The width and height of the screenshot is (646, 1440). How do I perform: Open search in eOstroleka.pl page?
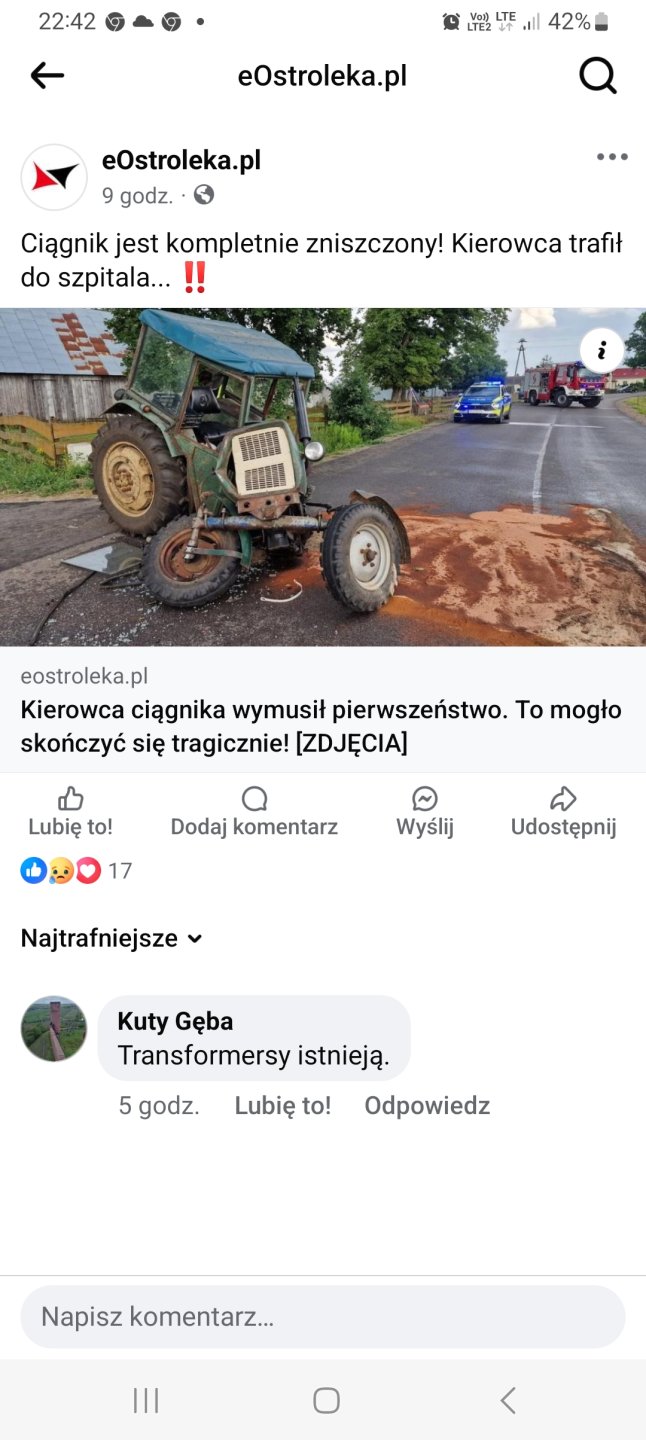tap(598, 75)
